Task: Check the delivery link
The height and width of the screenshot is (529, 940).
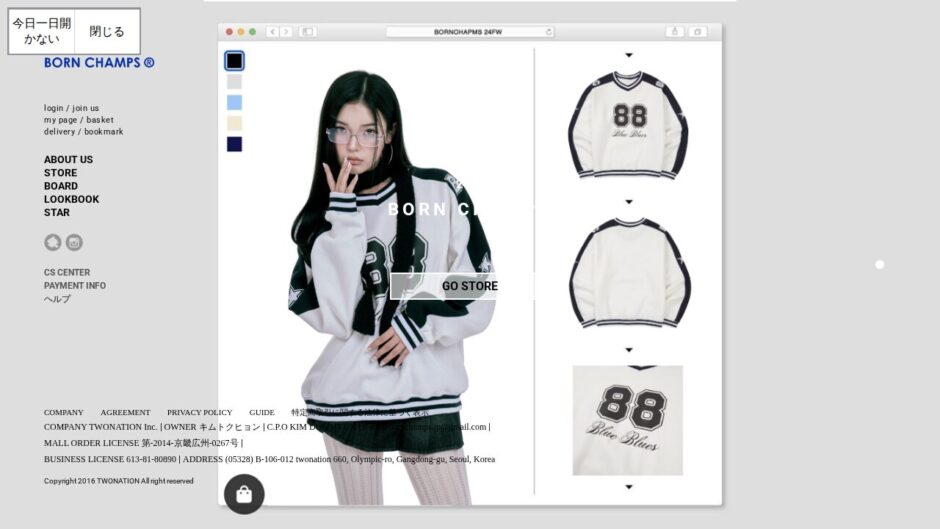Action: (59, 132)
